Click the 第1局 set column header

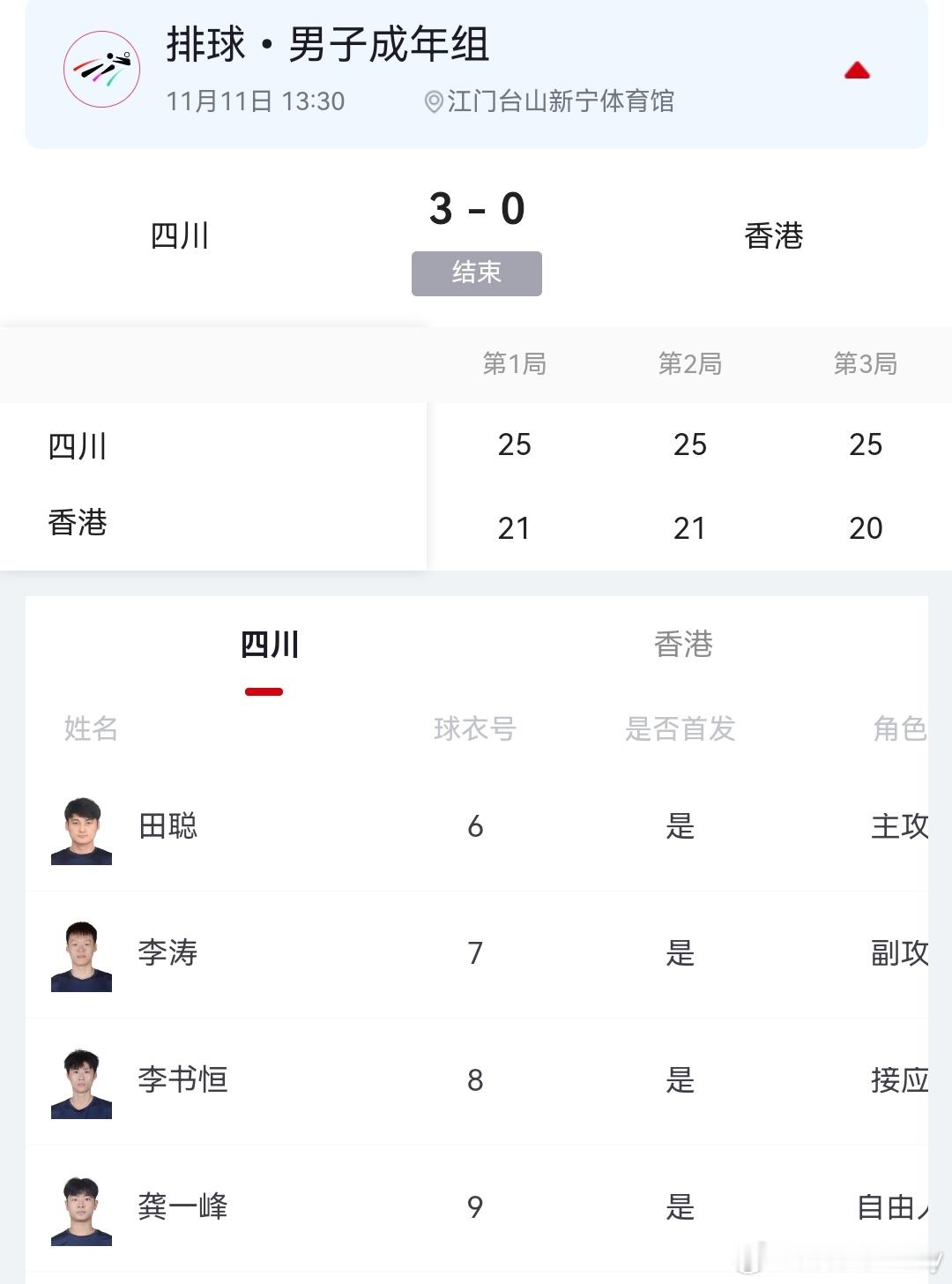[x=514, y=364]
